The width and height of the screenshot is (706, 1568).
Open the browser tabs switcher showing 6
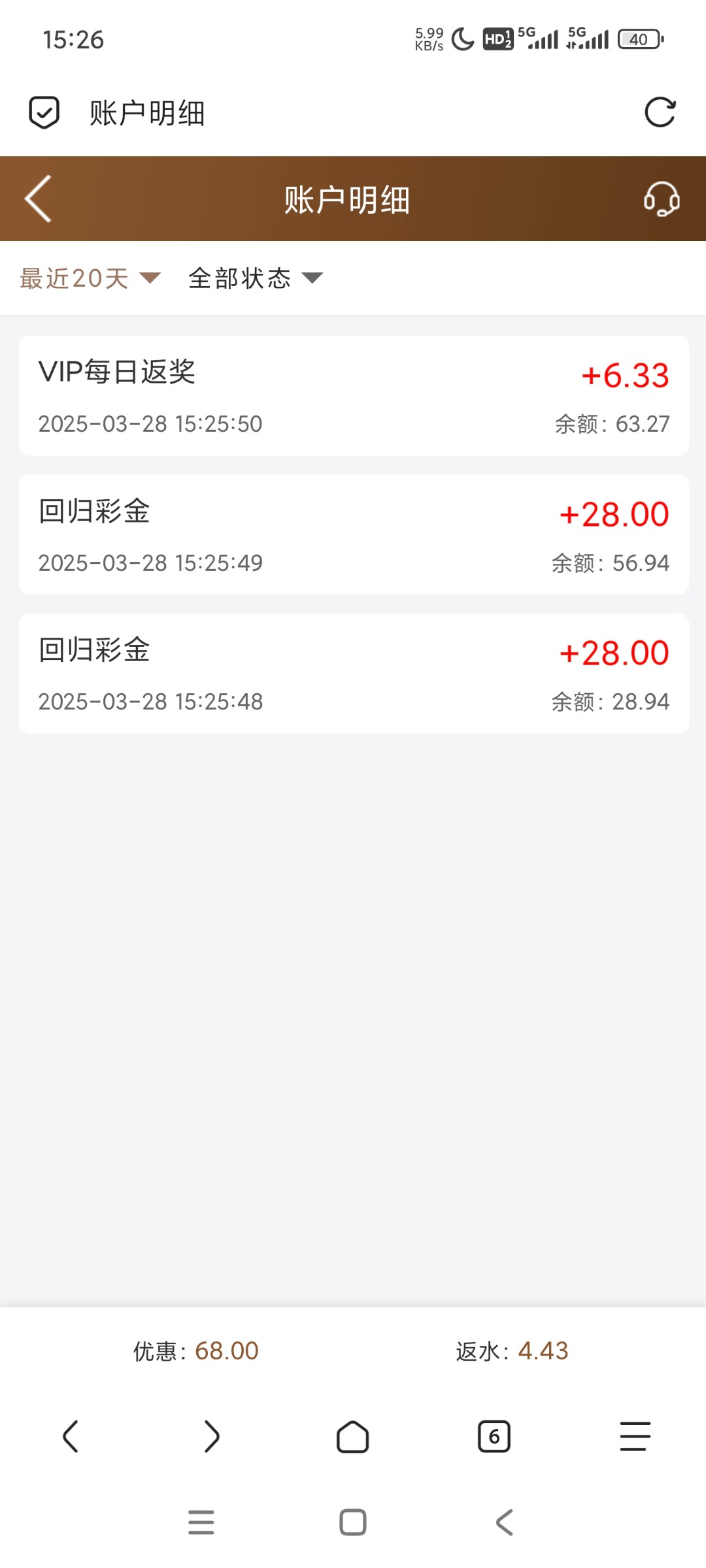click(494, 1436)
